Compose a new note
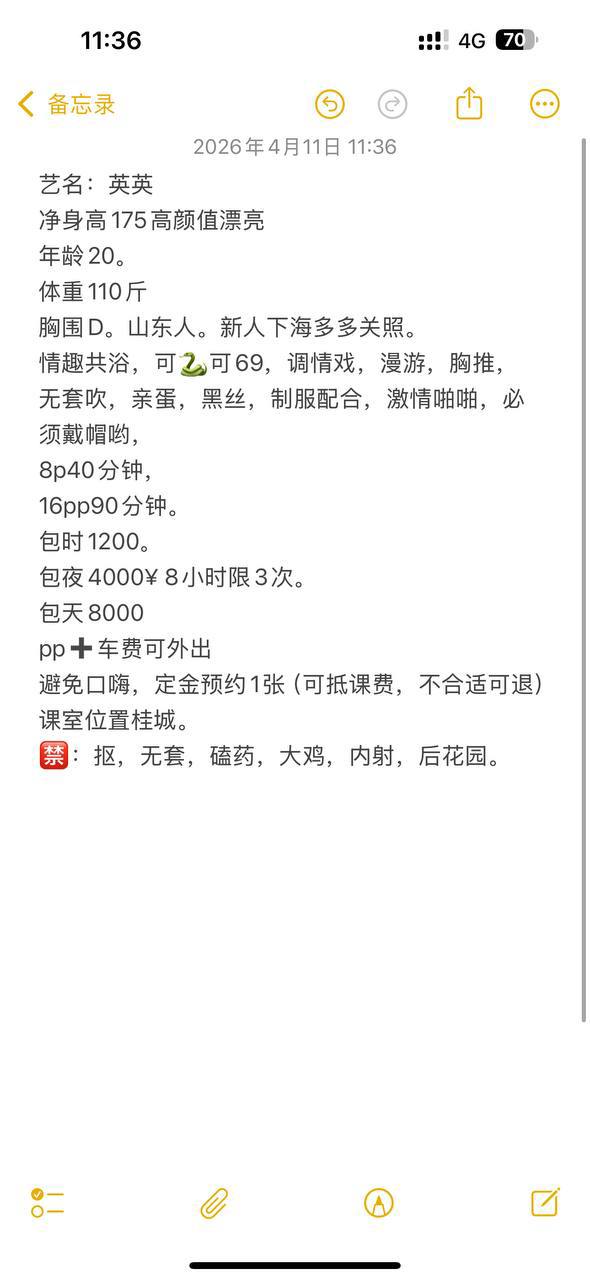The image size is (590, 1280). coord(545,1201)
